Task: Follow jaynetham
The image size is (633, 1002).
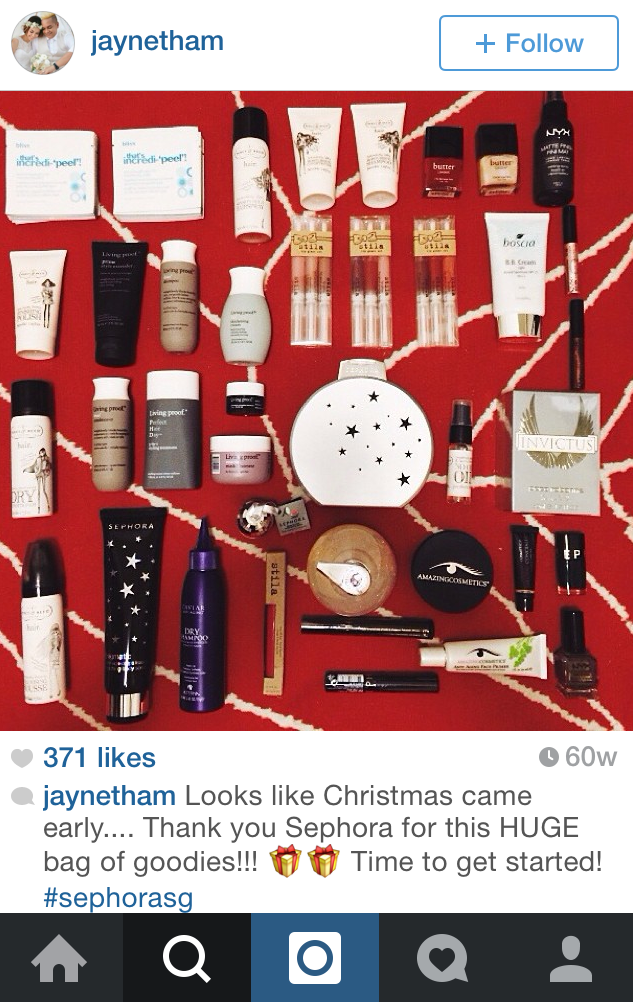Action: tap(528, 43)
